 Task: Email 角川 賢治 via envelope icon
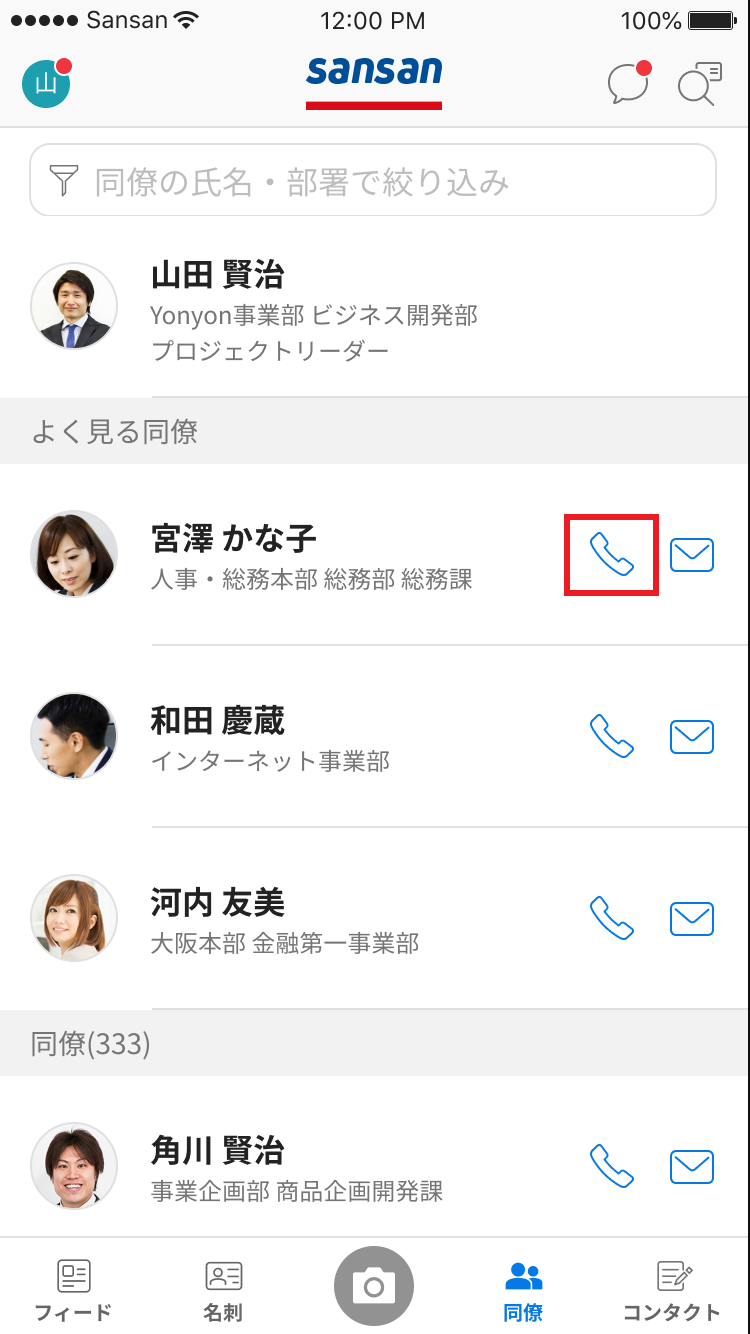[x=691, y=1166]
